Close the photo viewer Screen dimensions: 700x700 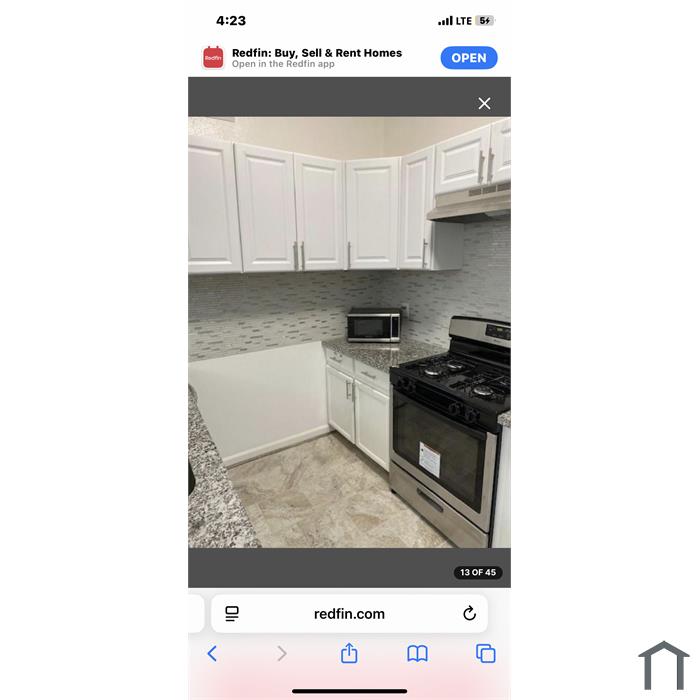(x=484, y=104)
